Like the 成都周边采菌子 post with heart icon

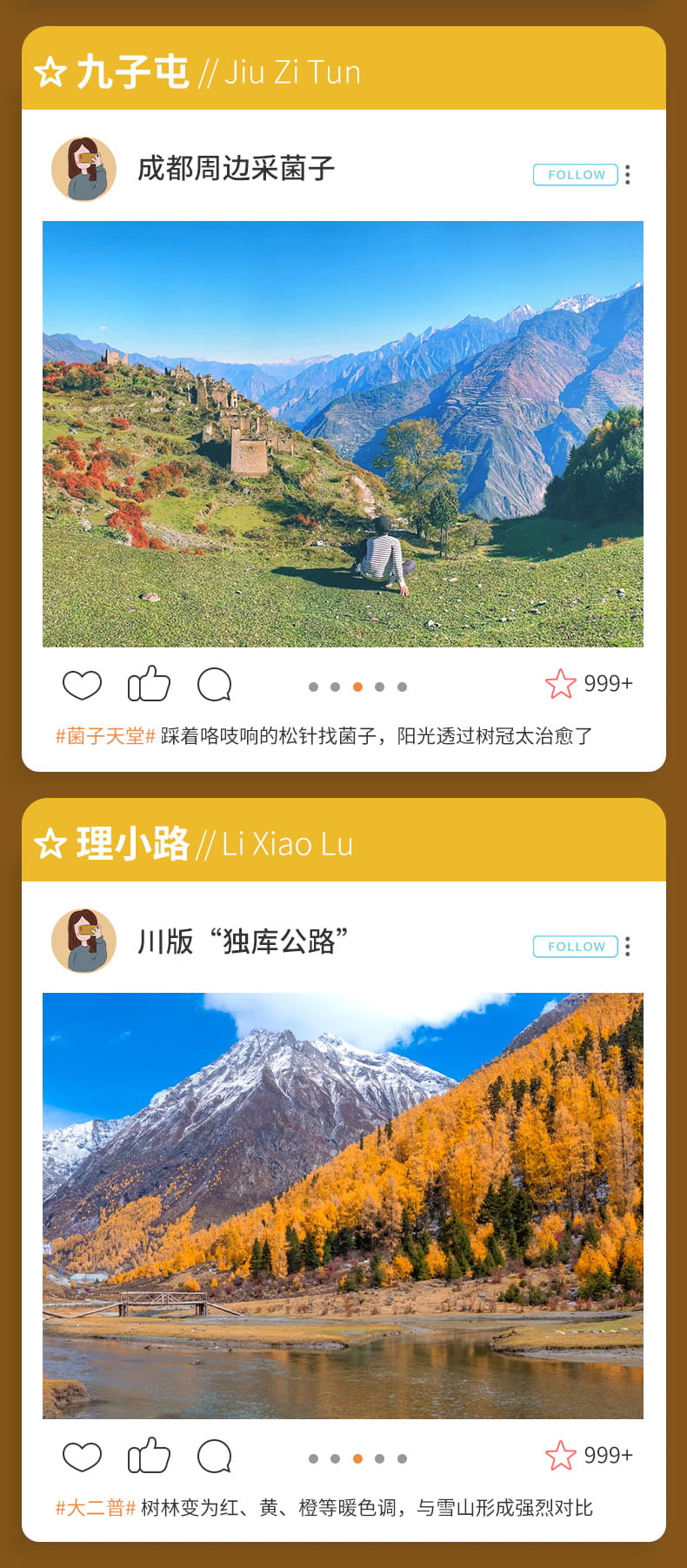83,685
